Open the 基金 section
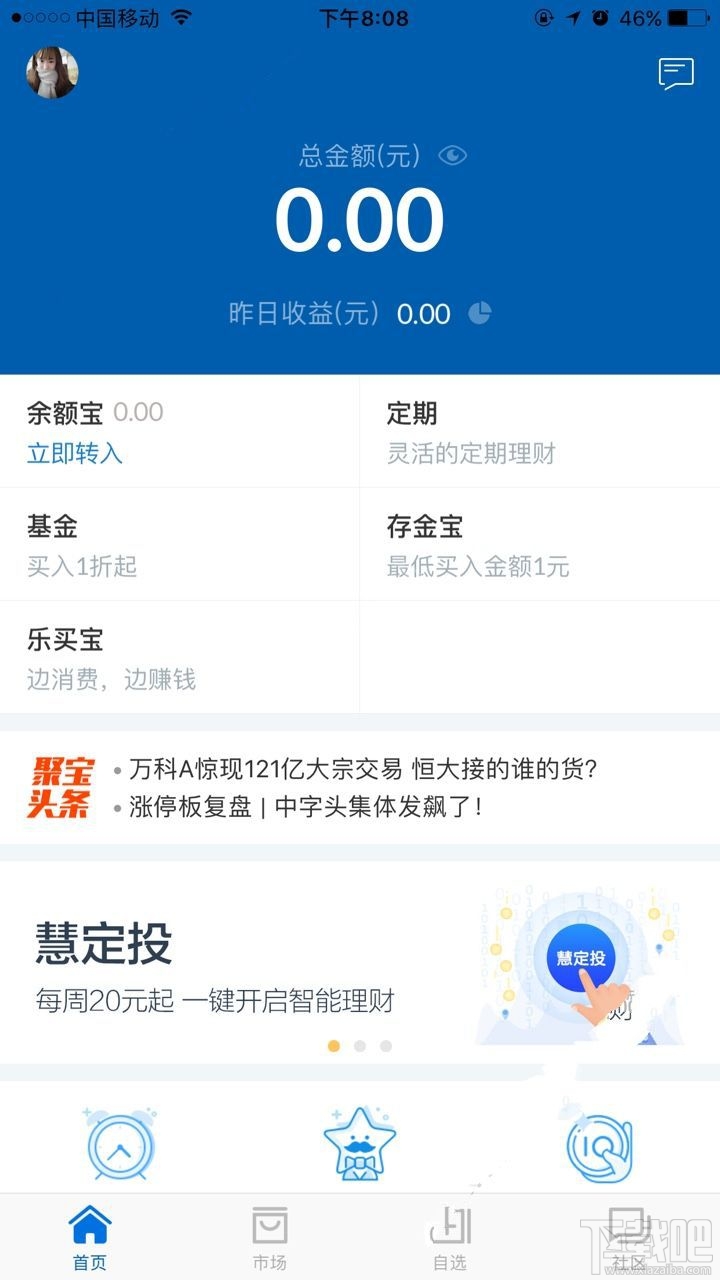 pos(180,545)
